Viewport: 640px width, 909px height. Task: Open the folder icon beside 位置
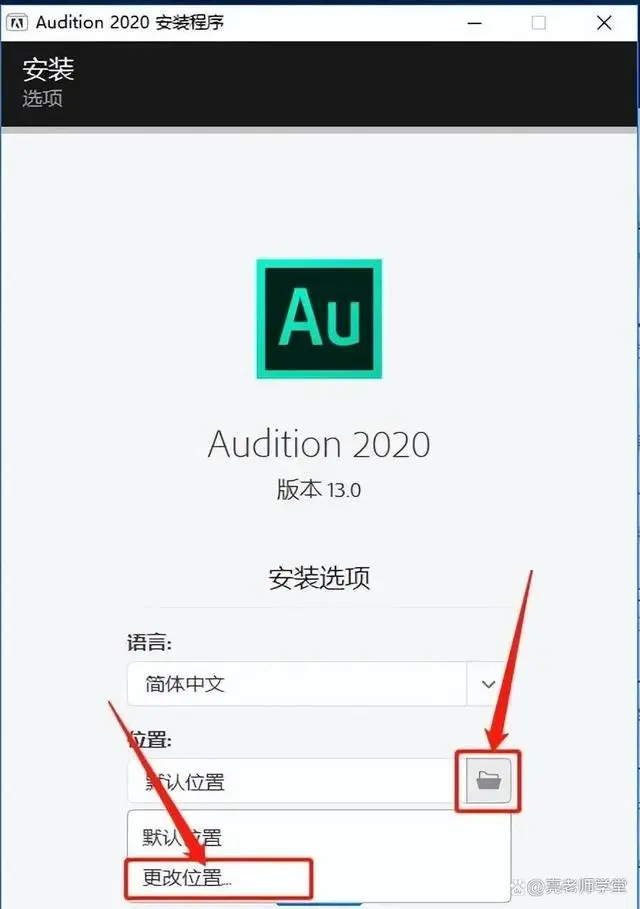point(488,781)
